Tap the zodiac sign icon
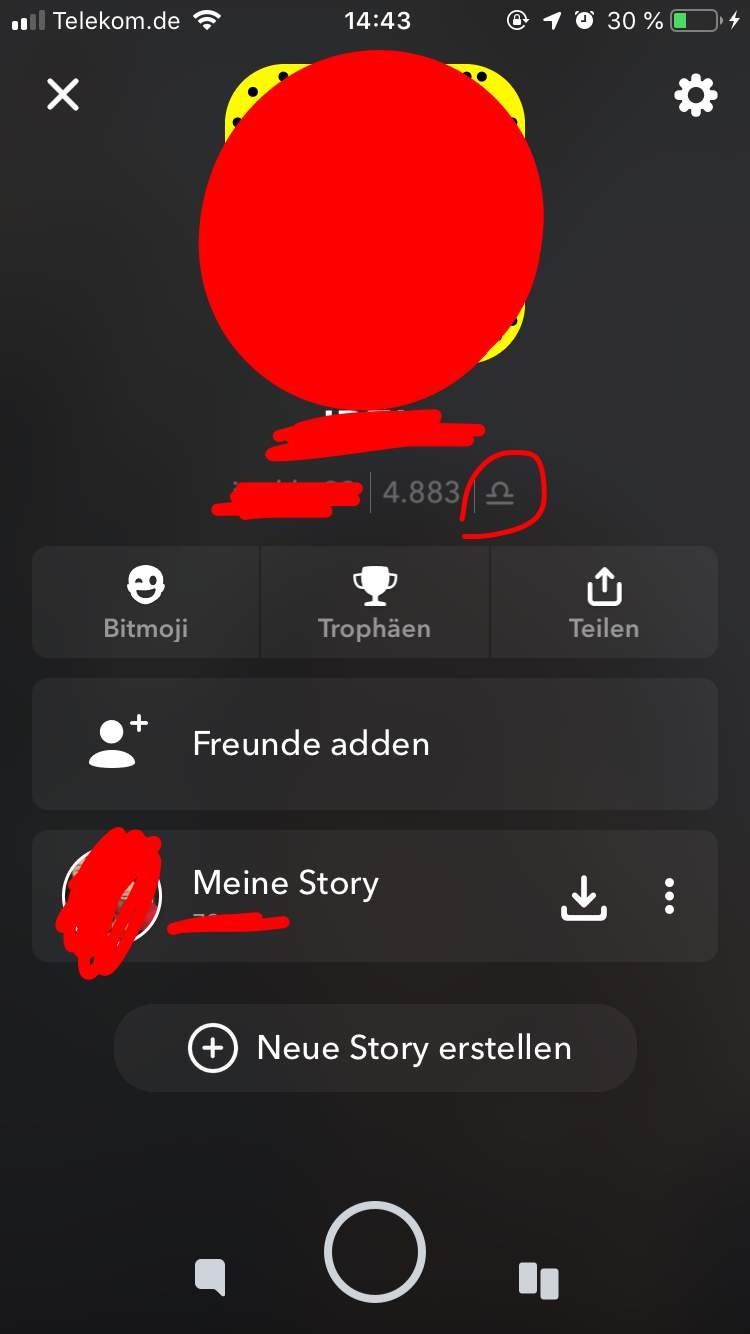This screenshot has height=1334, width=750. [x=500, y=493]
